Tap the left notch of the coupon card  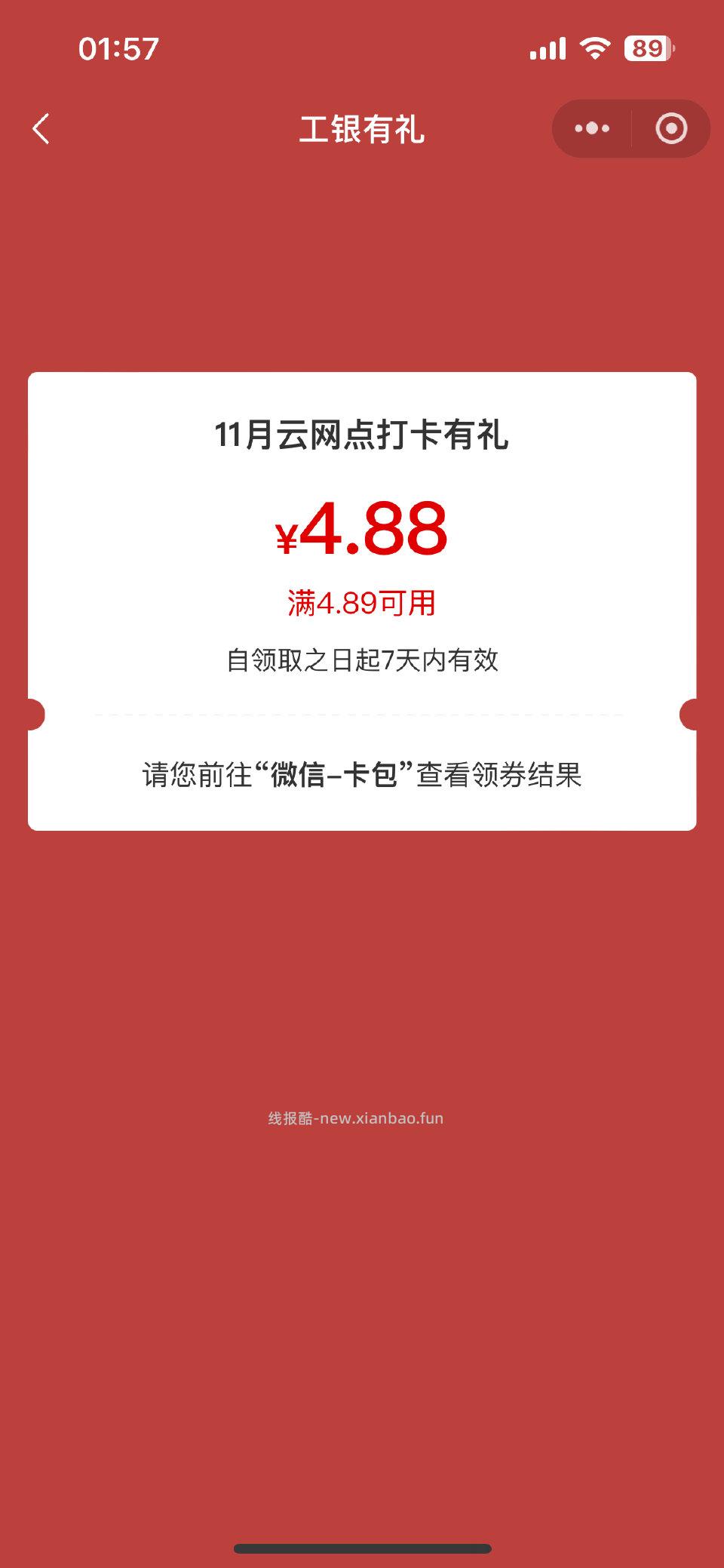point(32,715)
